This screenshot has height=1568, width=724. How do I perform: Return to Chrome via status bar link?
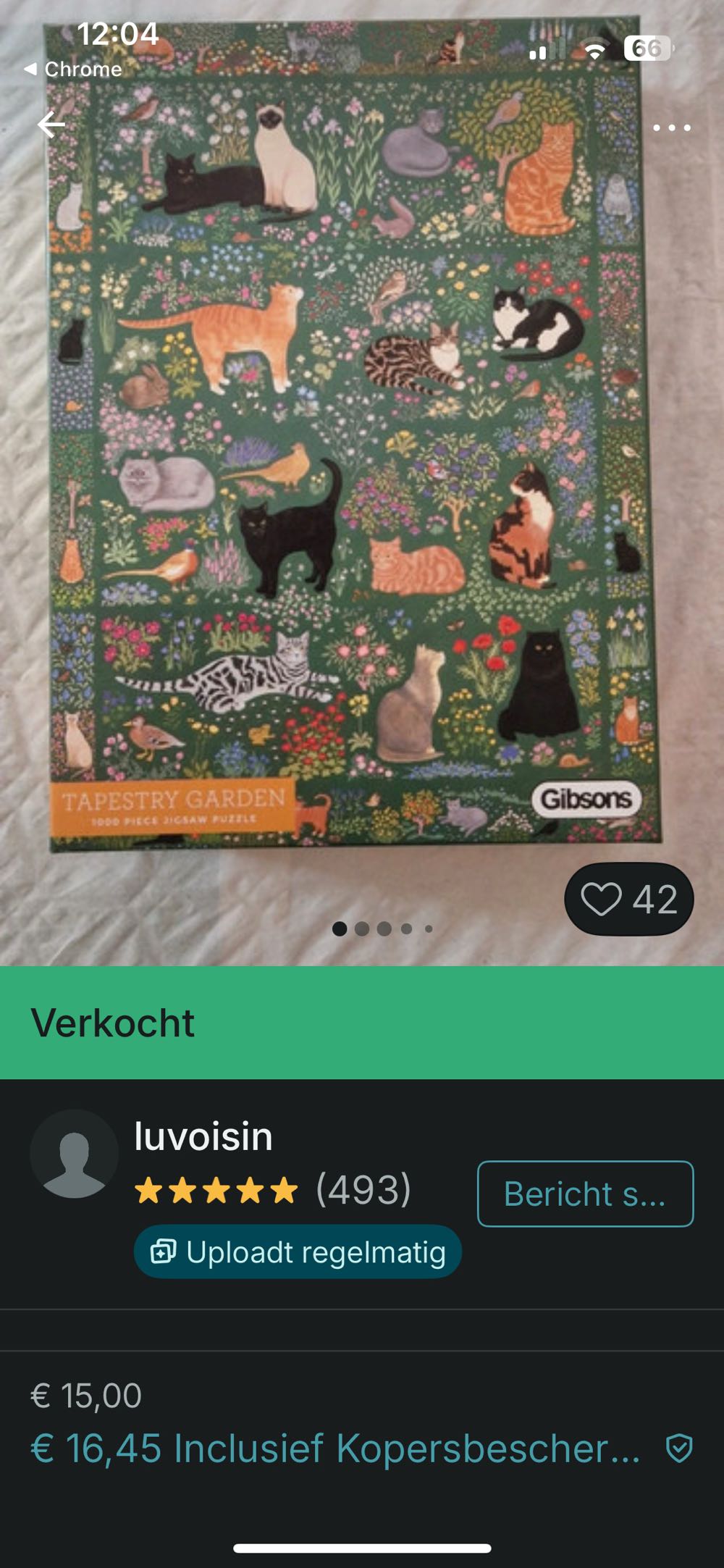pyautogui.click(x=75, y=70)
